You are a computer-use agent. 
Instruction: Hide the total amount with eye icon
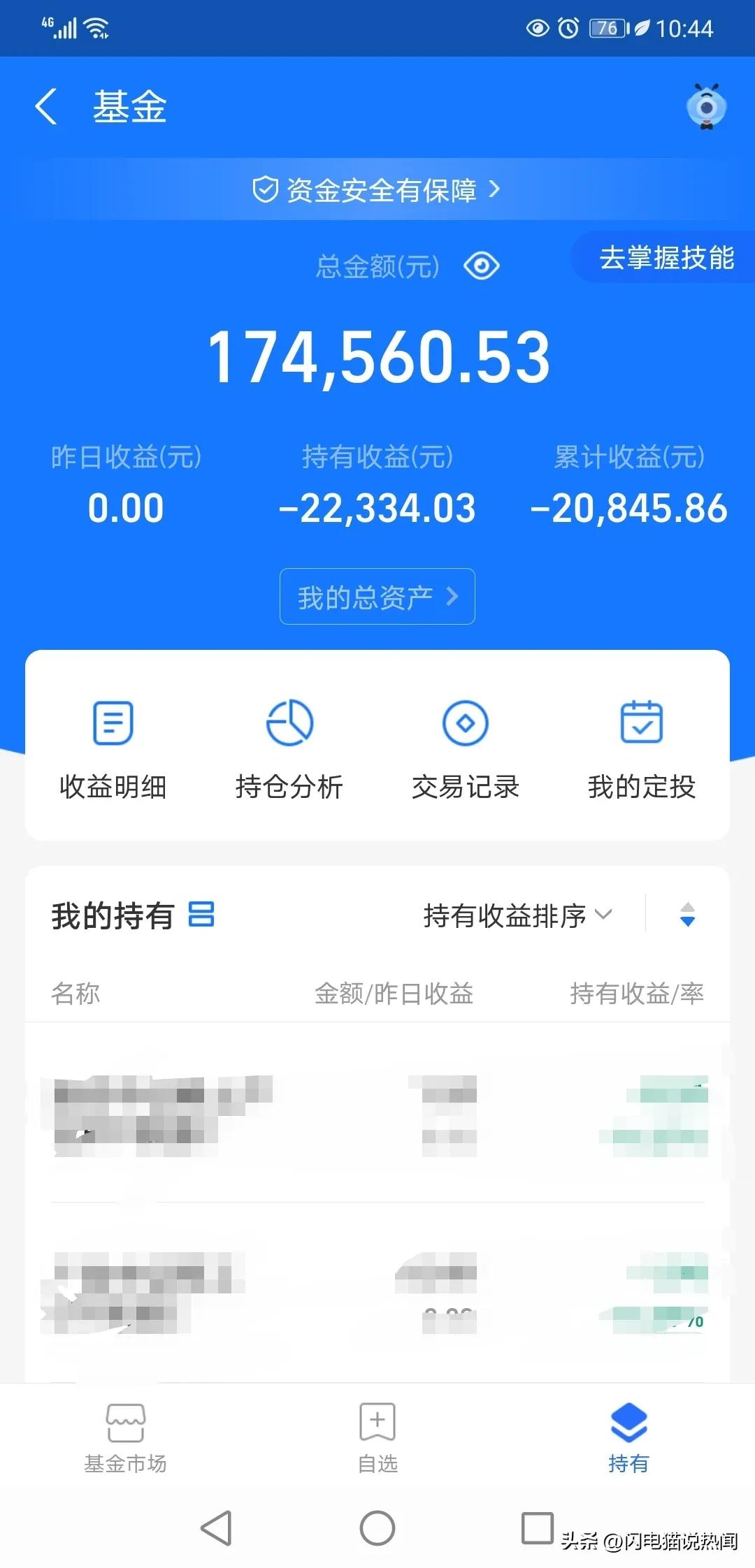click(x=481, y=266)
